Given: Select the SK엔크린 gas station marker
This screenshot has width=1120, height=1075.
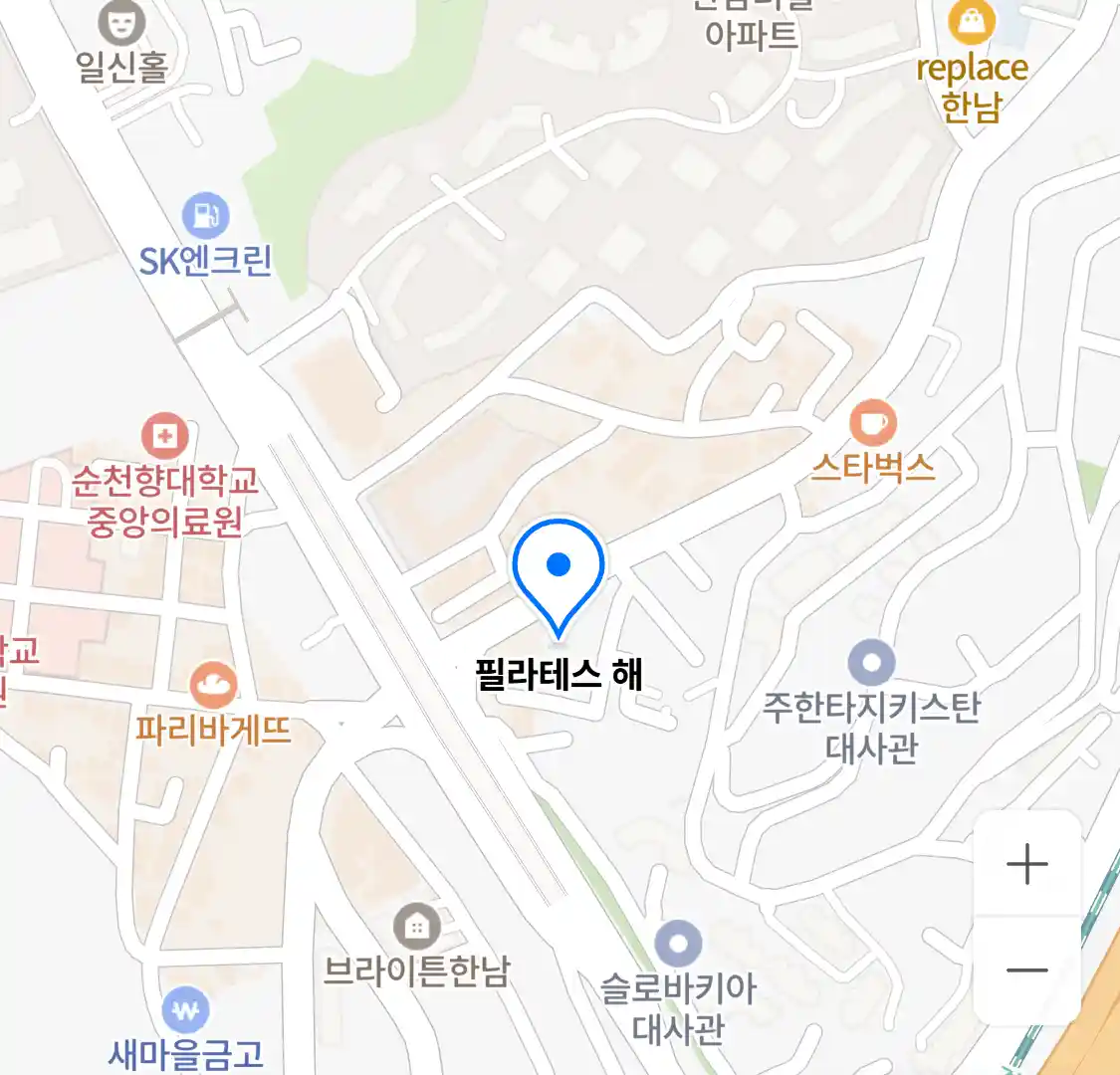Looking at the screenshot, I should [205, 215].
